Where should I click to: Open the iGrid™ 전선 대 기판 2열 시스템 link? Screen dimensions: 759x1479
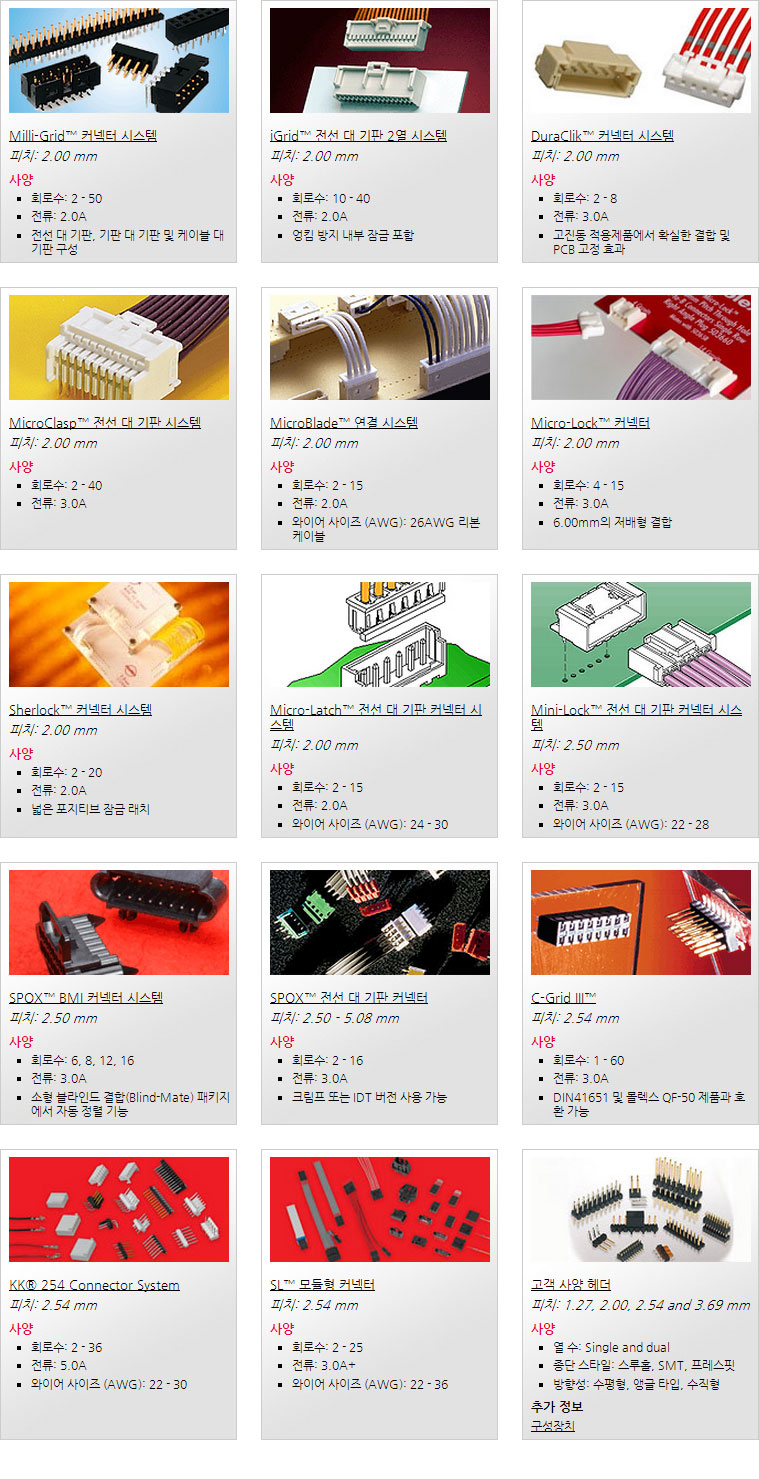tap(358, 136)
